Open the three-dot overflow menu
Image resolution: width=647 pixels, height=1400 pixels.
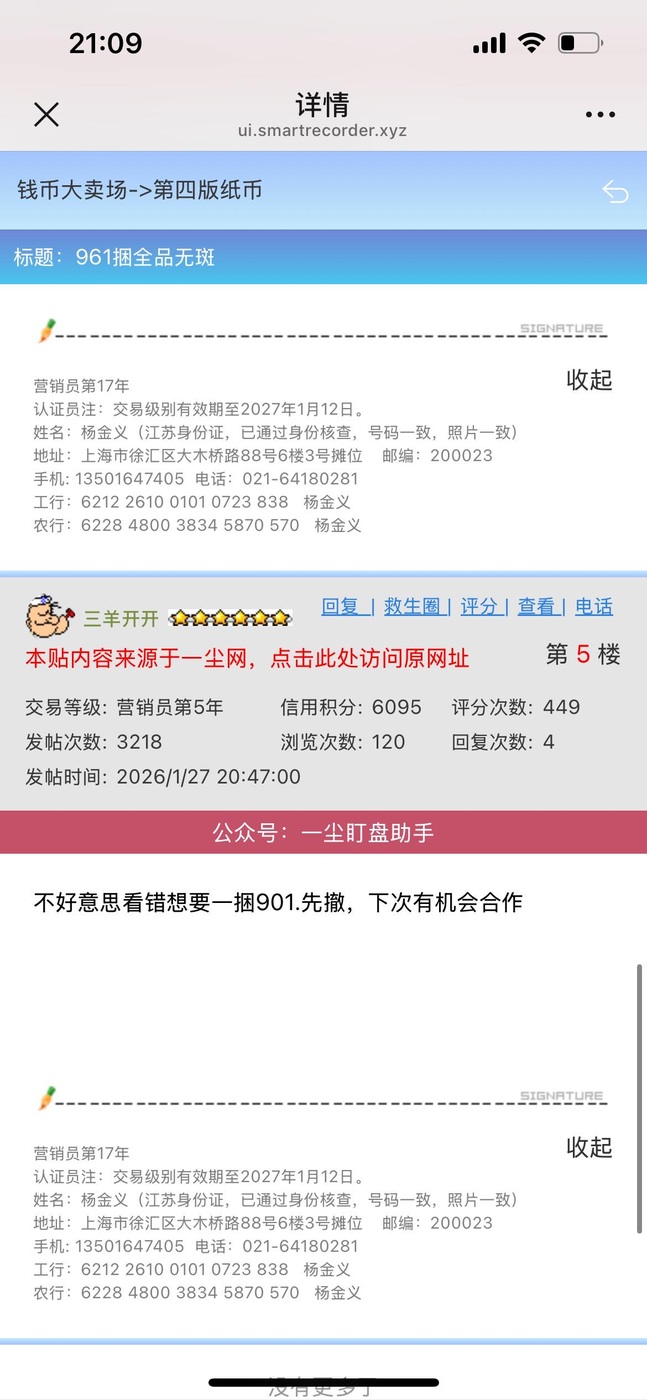click(600, 115)
